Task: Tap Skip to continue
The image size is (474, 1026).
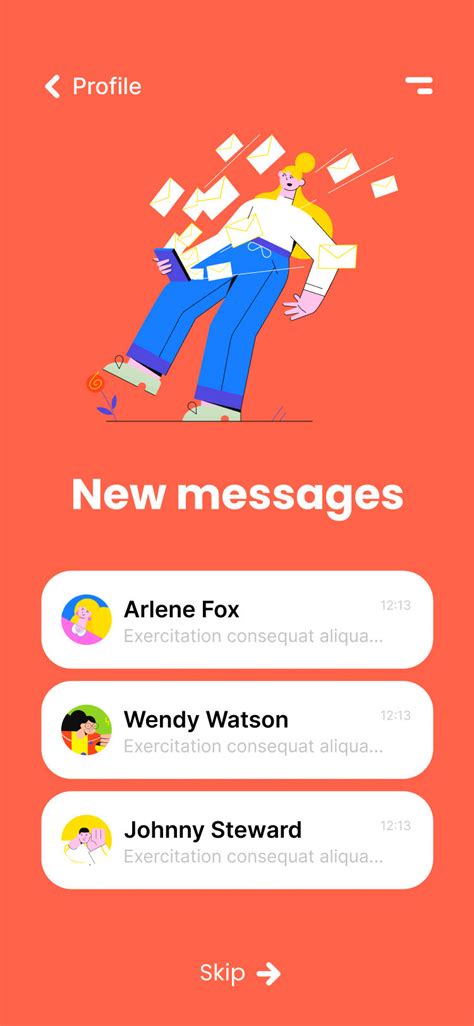Action: (x=240, y=973)
